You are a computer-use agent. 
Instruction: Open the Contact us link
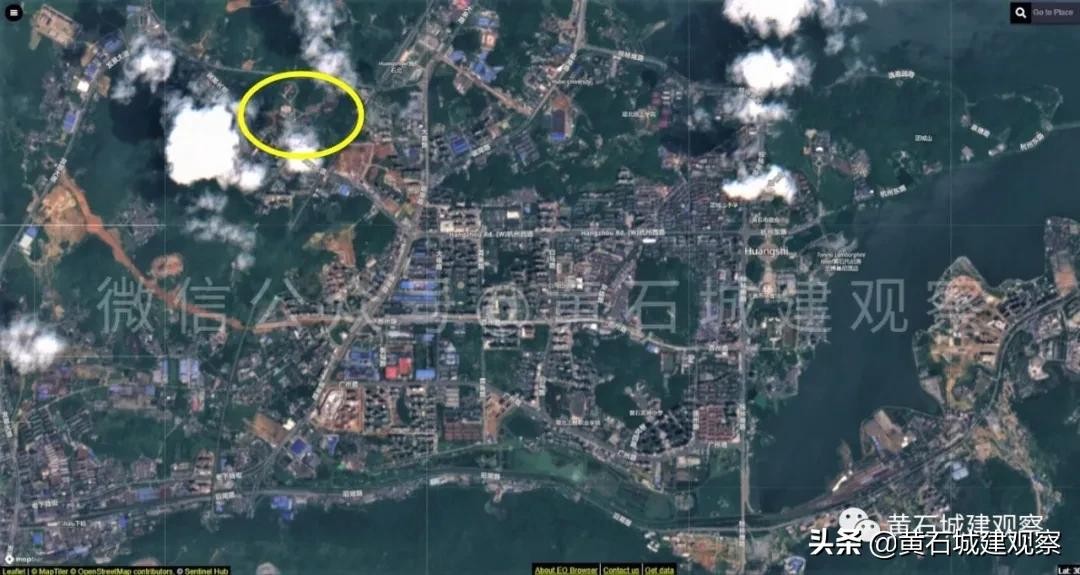point(620,570)
